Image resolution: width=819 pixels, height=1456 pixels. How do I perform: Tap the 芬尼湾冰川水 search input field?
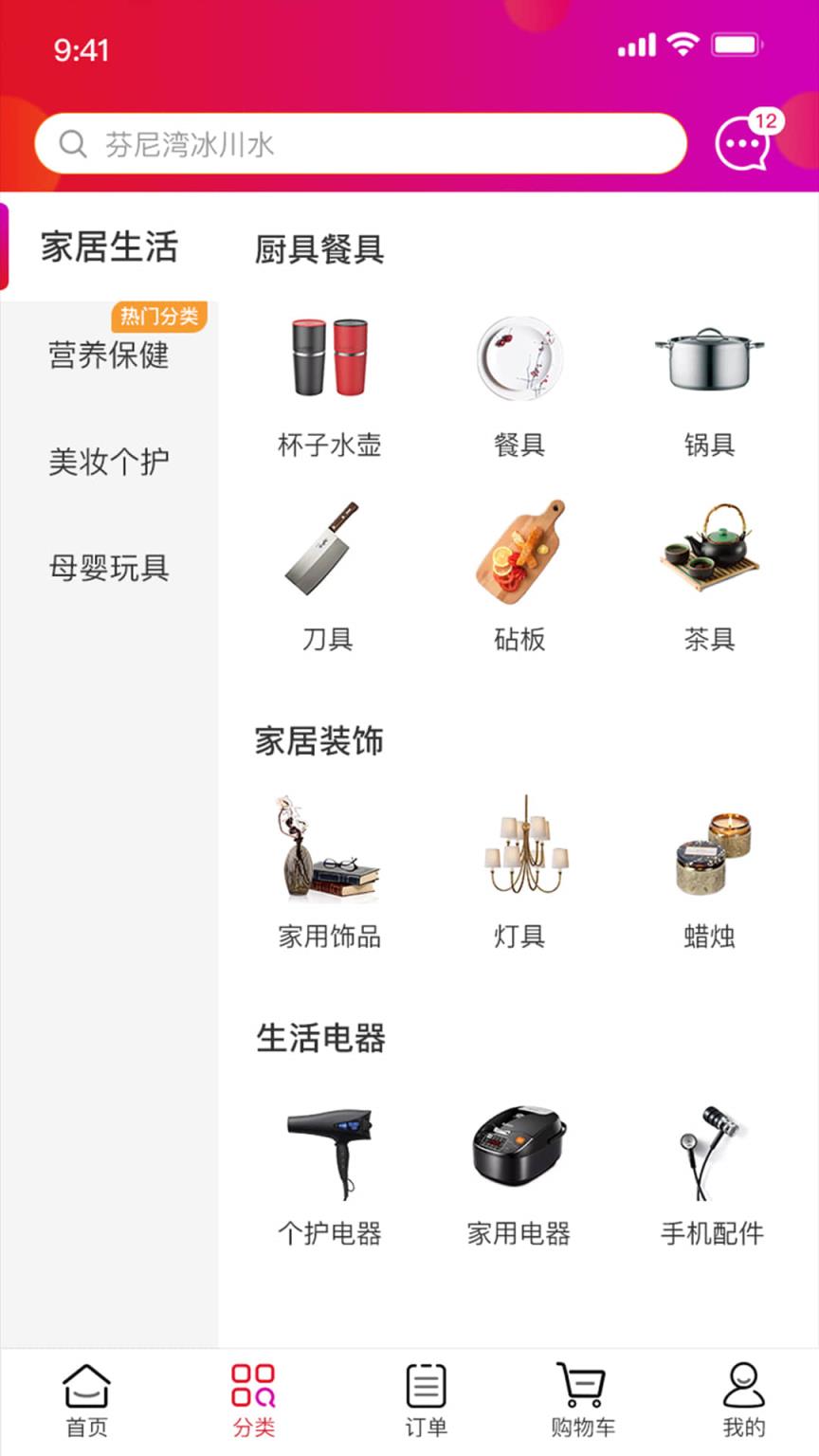[x=360, y=143]
